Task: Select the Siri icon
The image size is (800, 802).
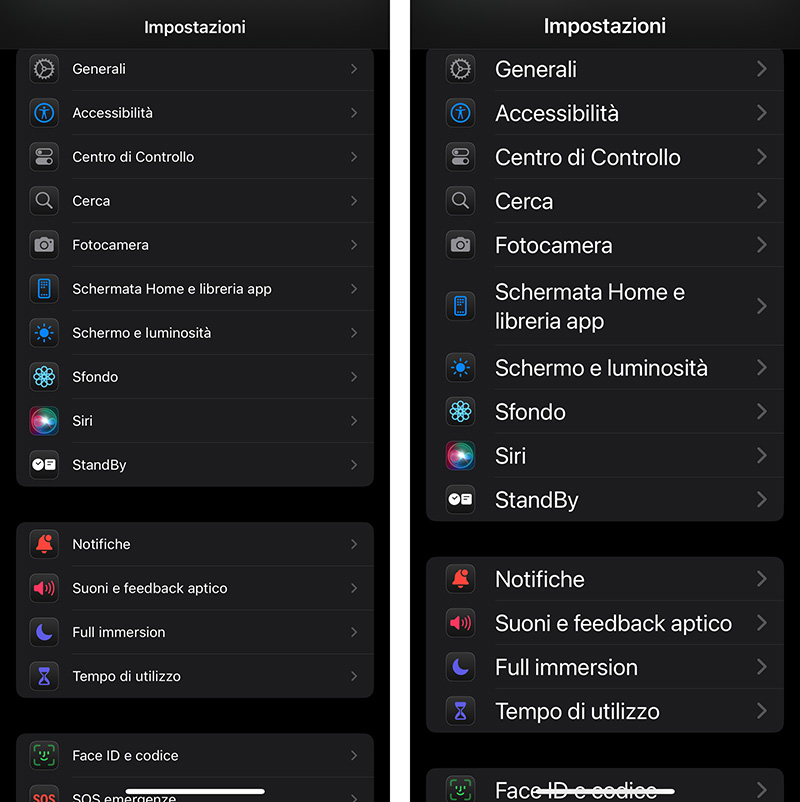Action: (x=44, y=421)
